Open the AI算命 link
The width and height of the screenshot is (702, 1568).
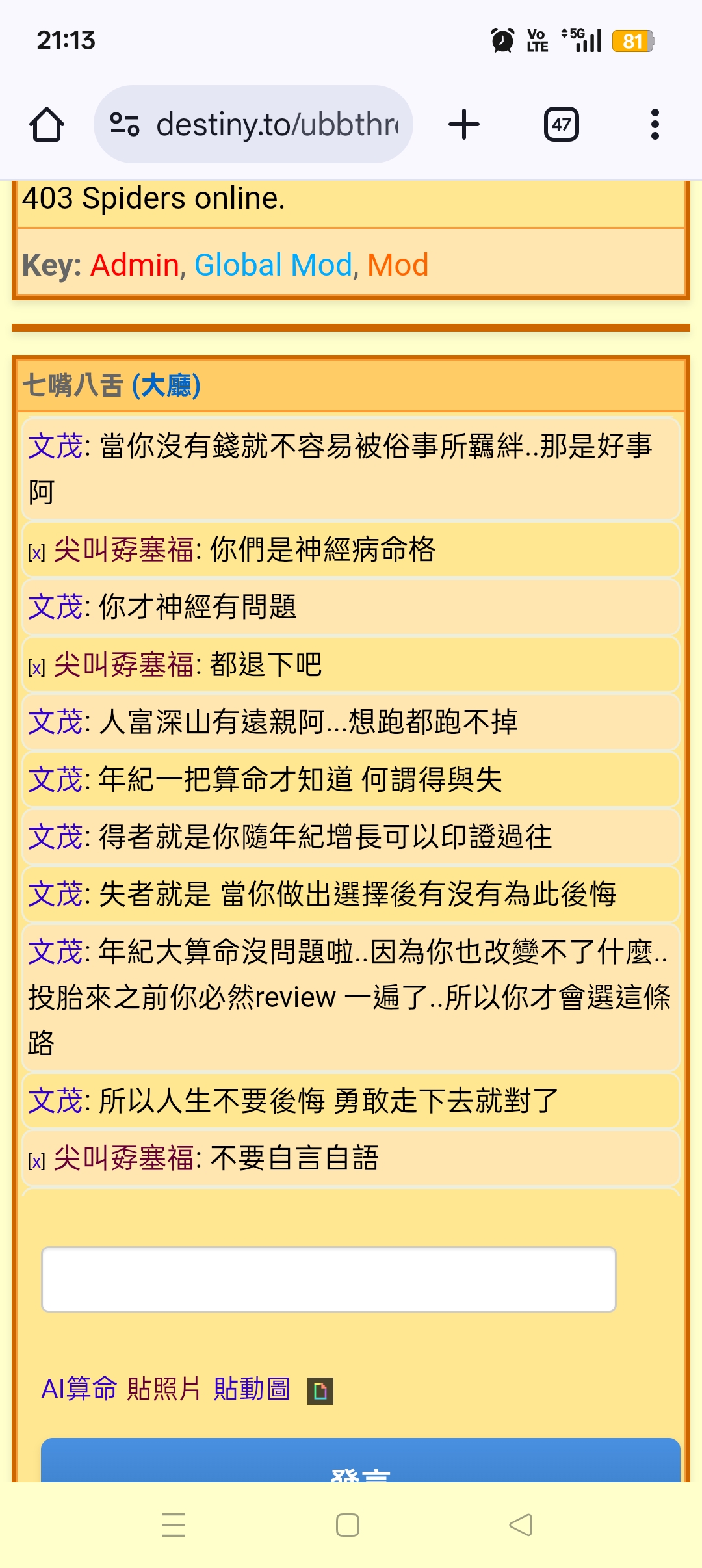coord(79,1389)
